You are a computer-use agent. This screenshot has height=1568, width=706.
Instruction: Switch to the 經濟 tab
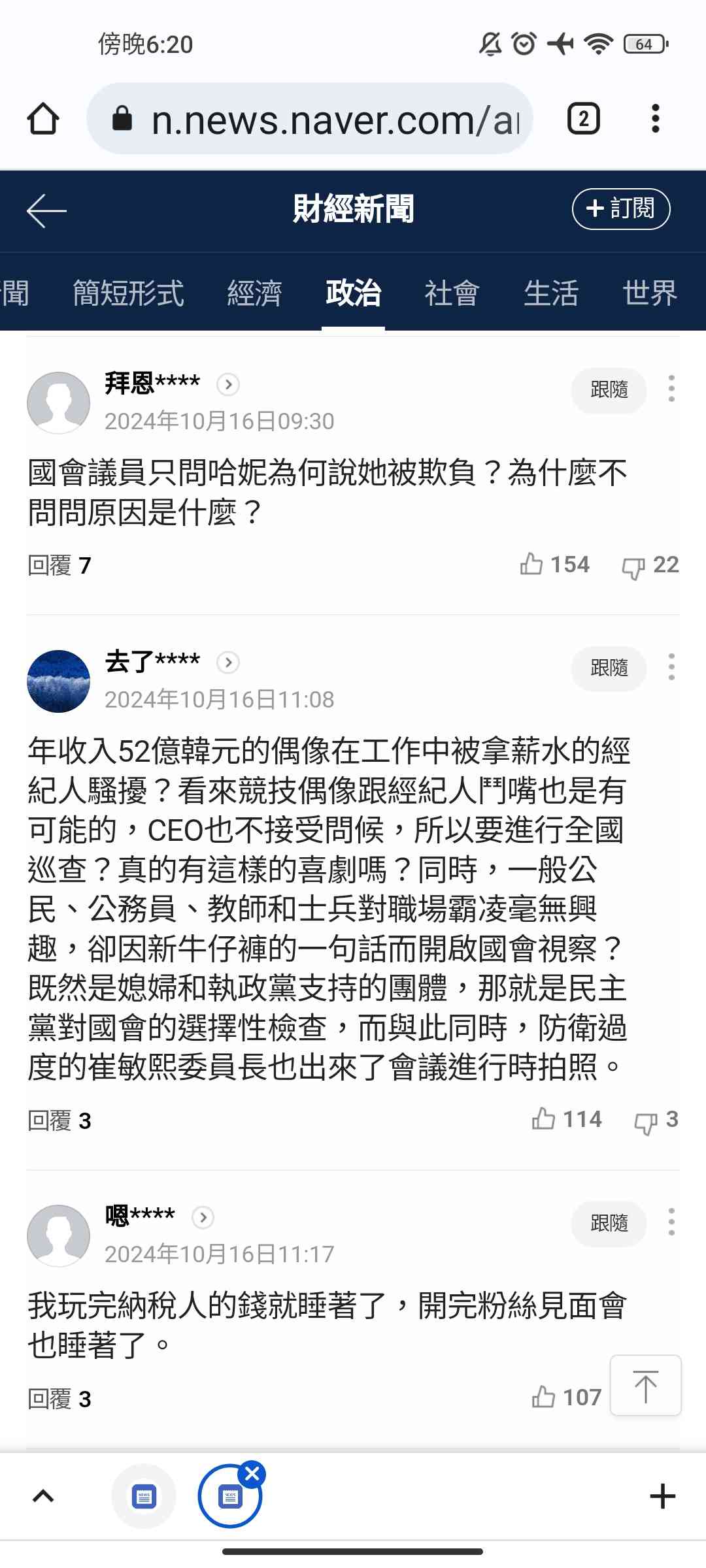[254, 293]
